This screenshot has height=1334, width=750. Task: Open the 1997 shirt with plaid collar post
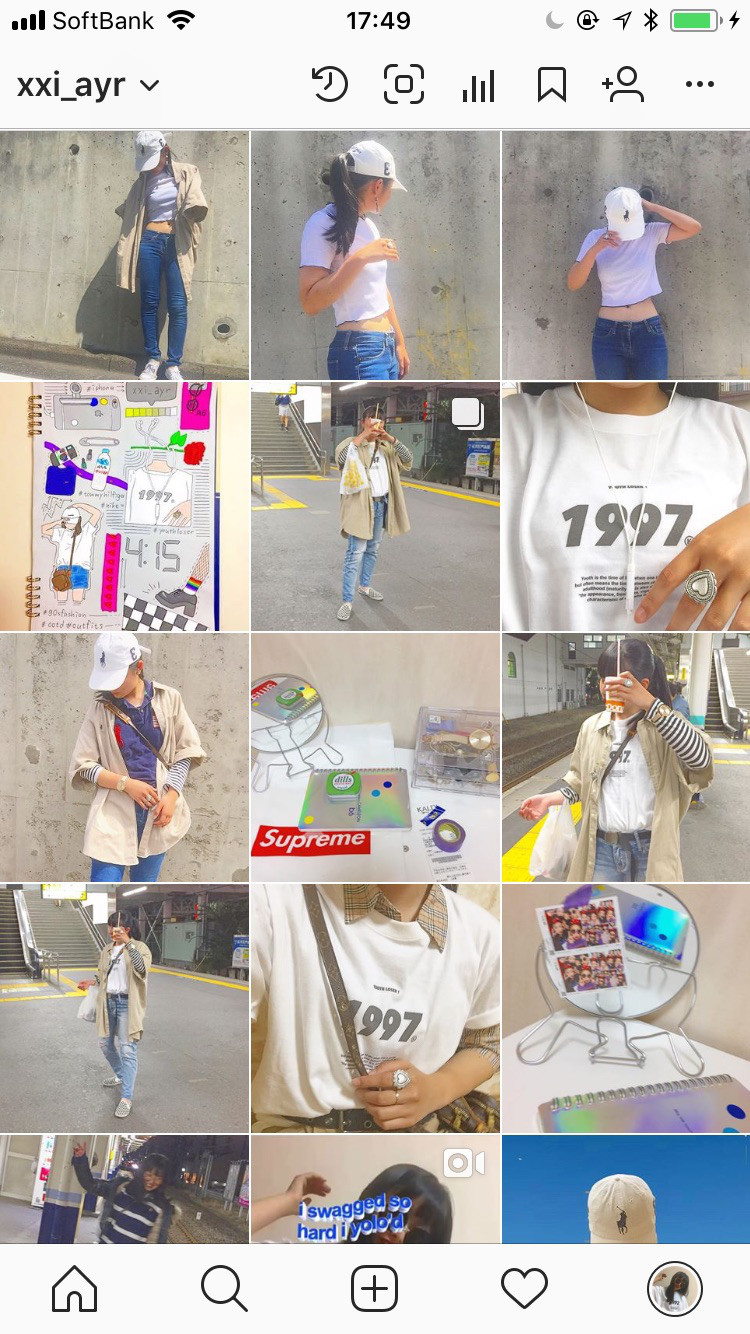375,1008
